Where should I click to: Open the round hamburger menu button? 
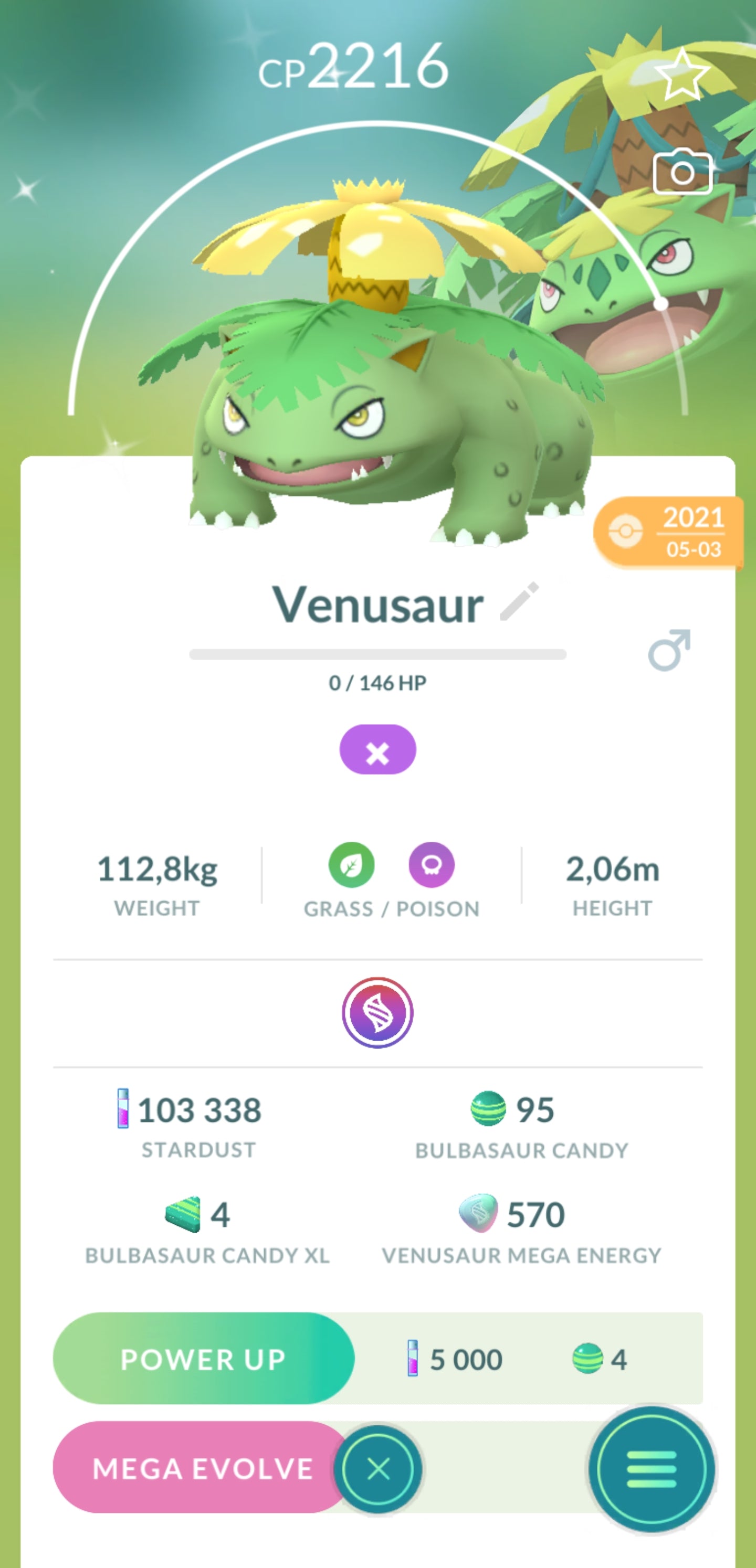(x=651, y=1469)
